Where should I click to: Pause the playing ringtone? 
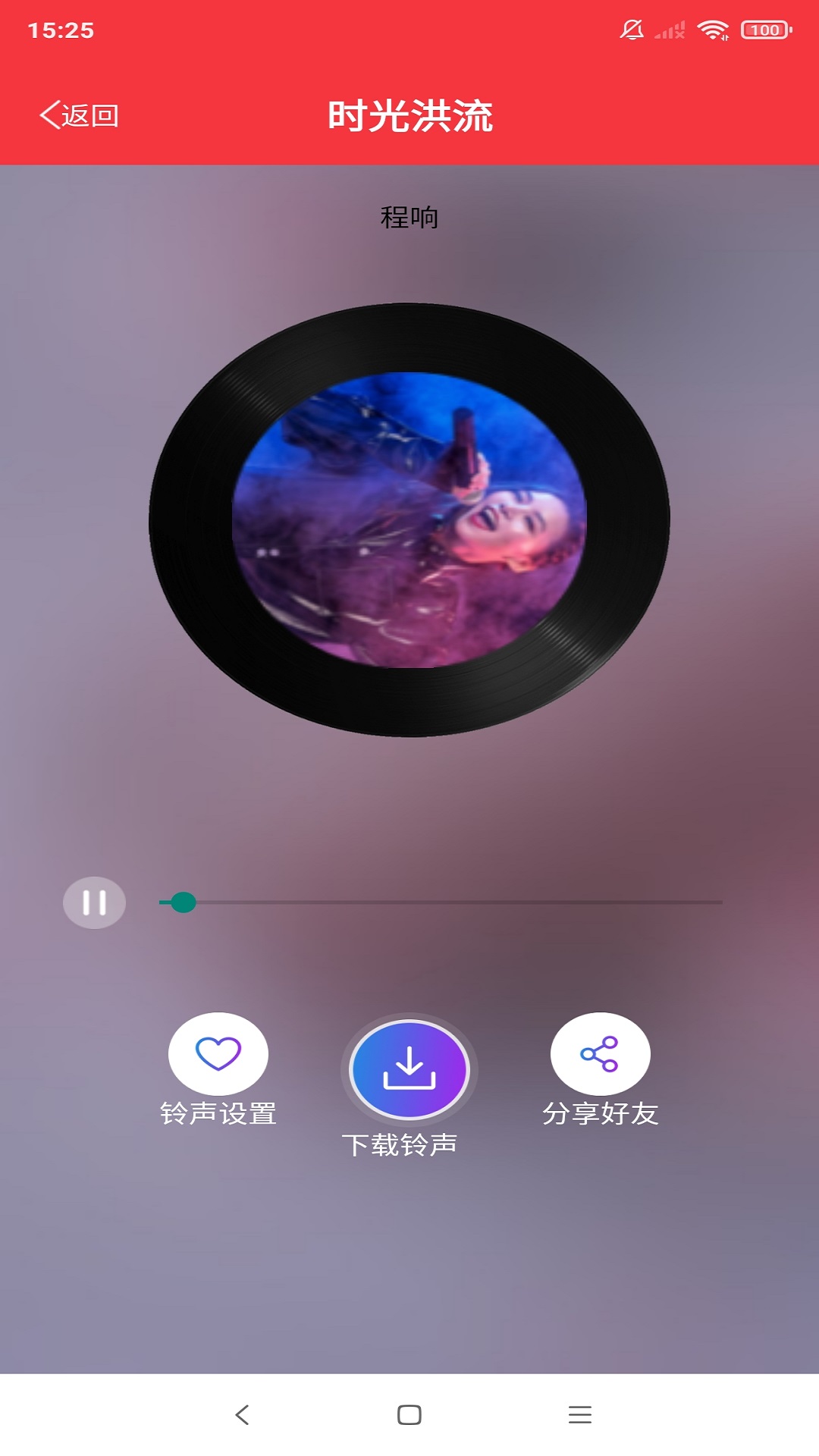(x=94, y=902)
